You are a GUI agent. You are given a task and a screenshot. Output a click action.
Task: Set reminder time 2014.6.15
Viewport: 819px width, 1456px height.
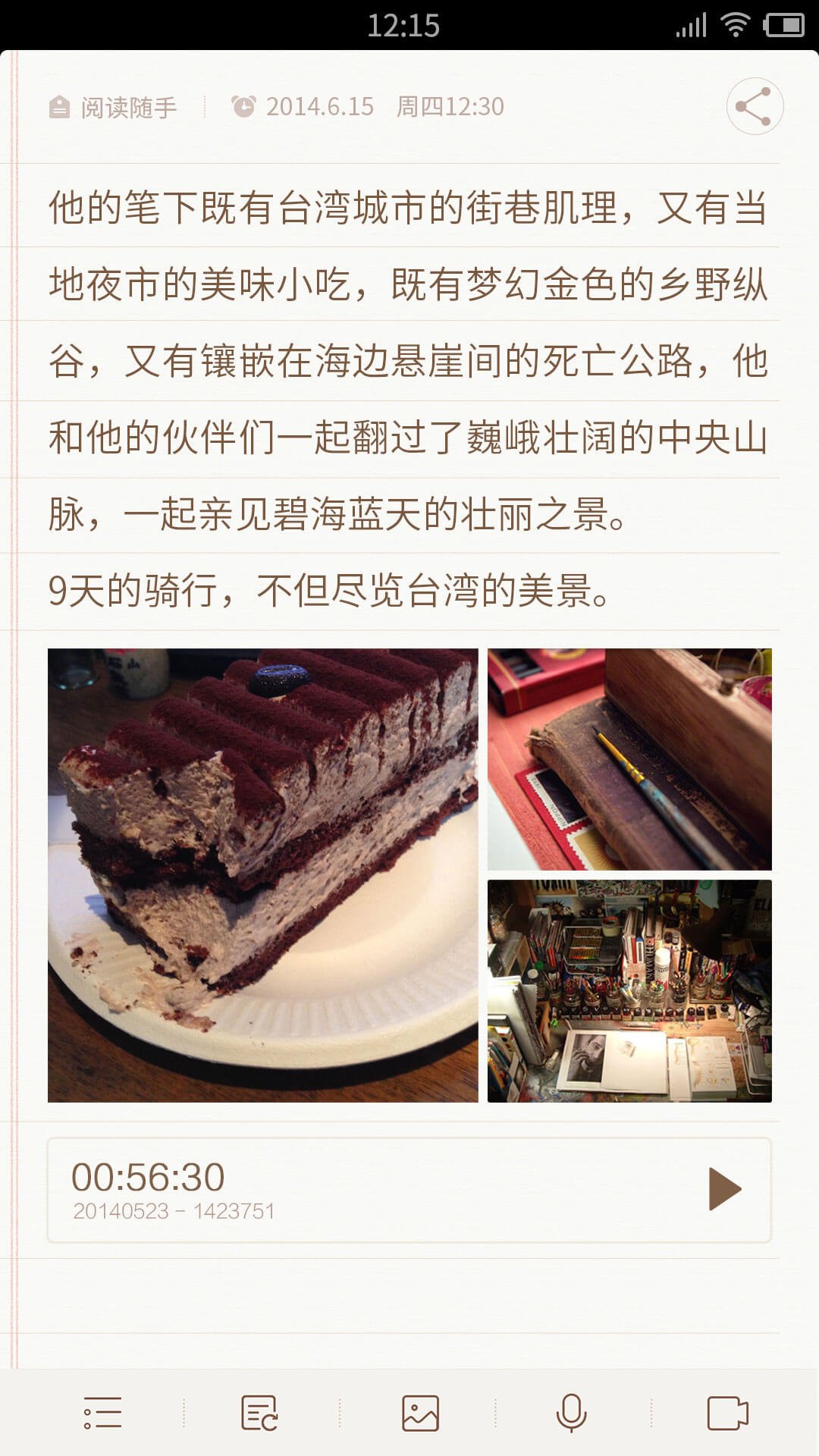pos(367,107)
